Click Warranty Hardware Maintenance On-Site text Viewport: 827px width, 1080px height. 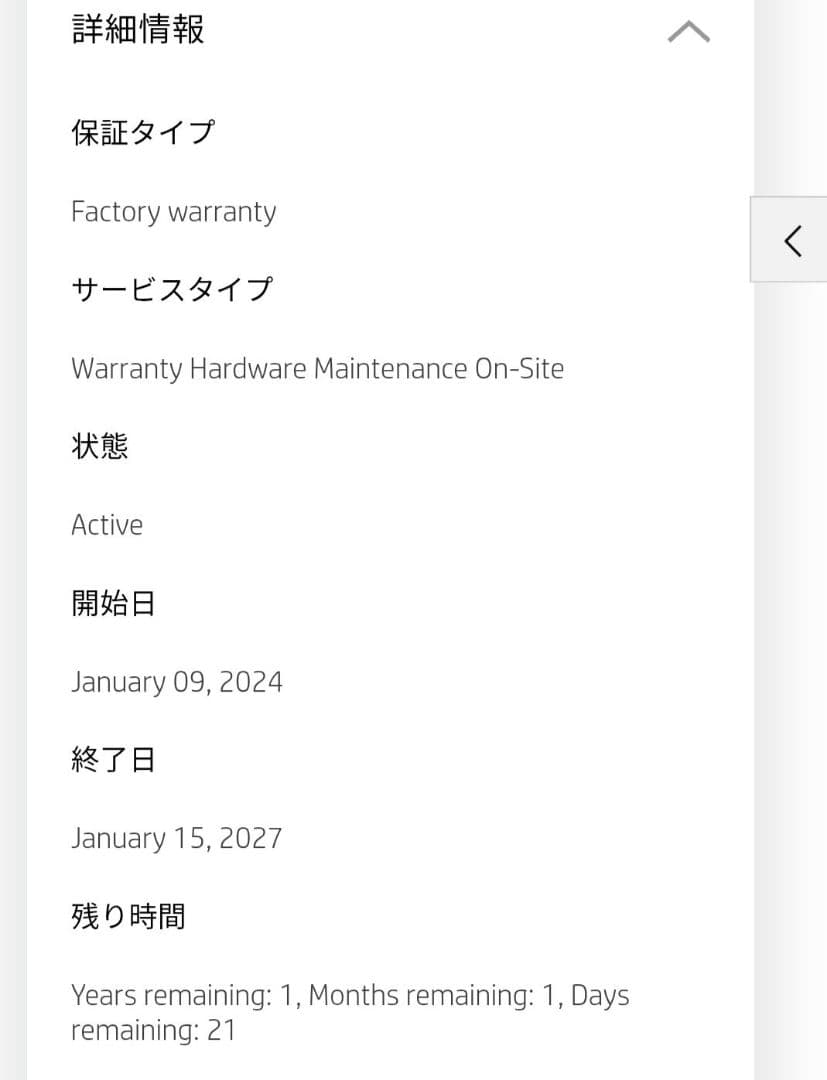click(317, 368)
